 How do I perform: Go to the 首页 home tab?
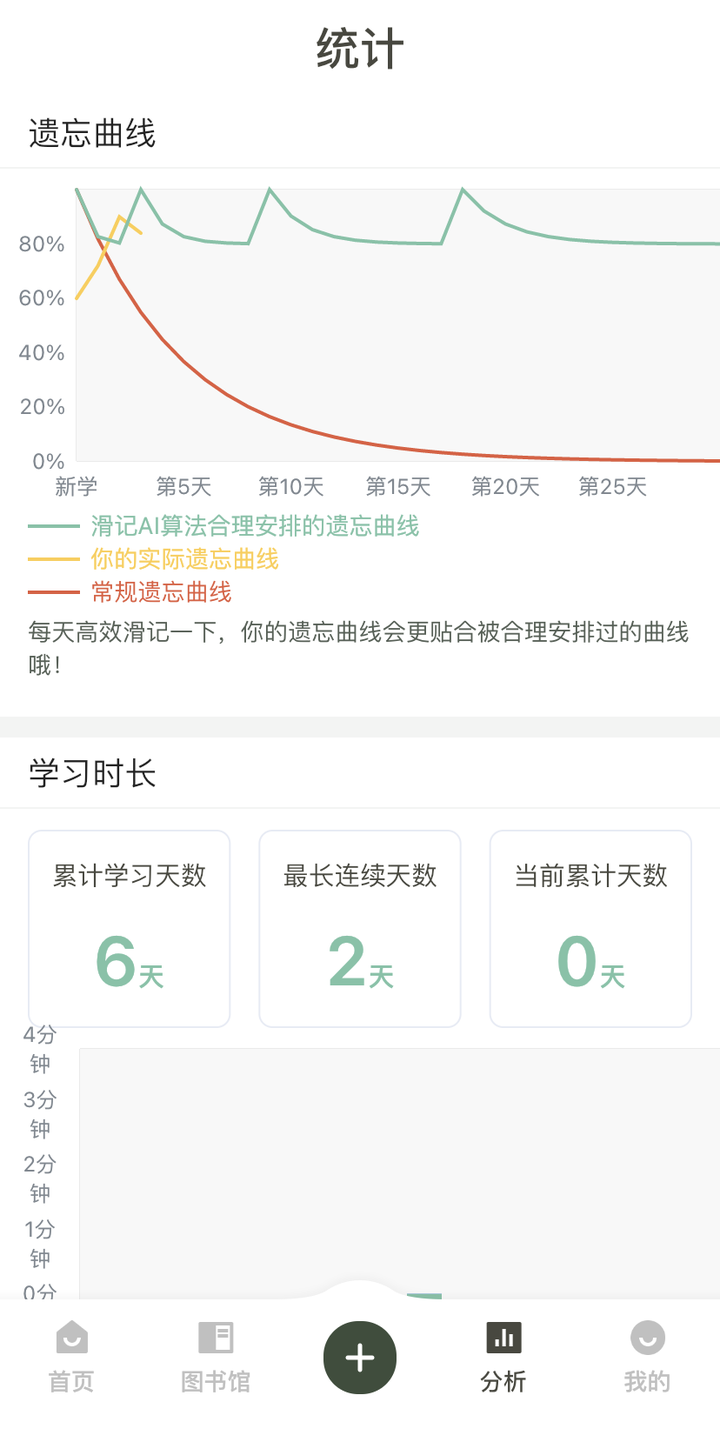(72, 1358)
